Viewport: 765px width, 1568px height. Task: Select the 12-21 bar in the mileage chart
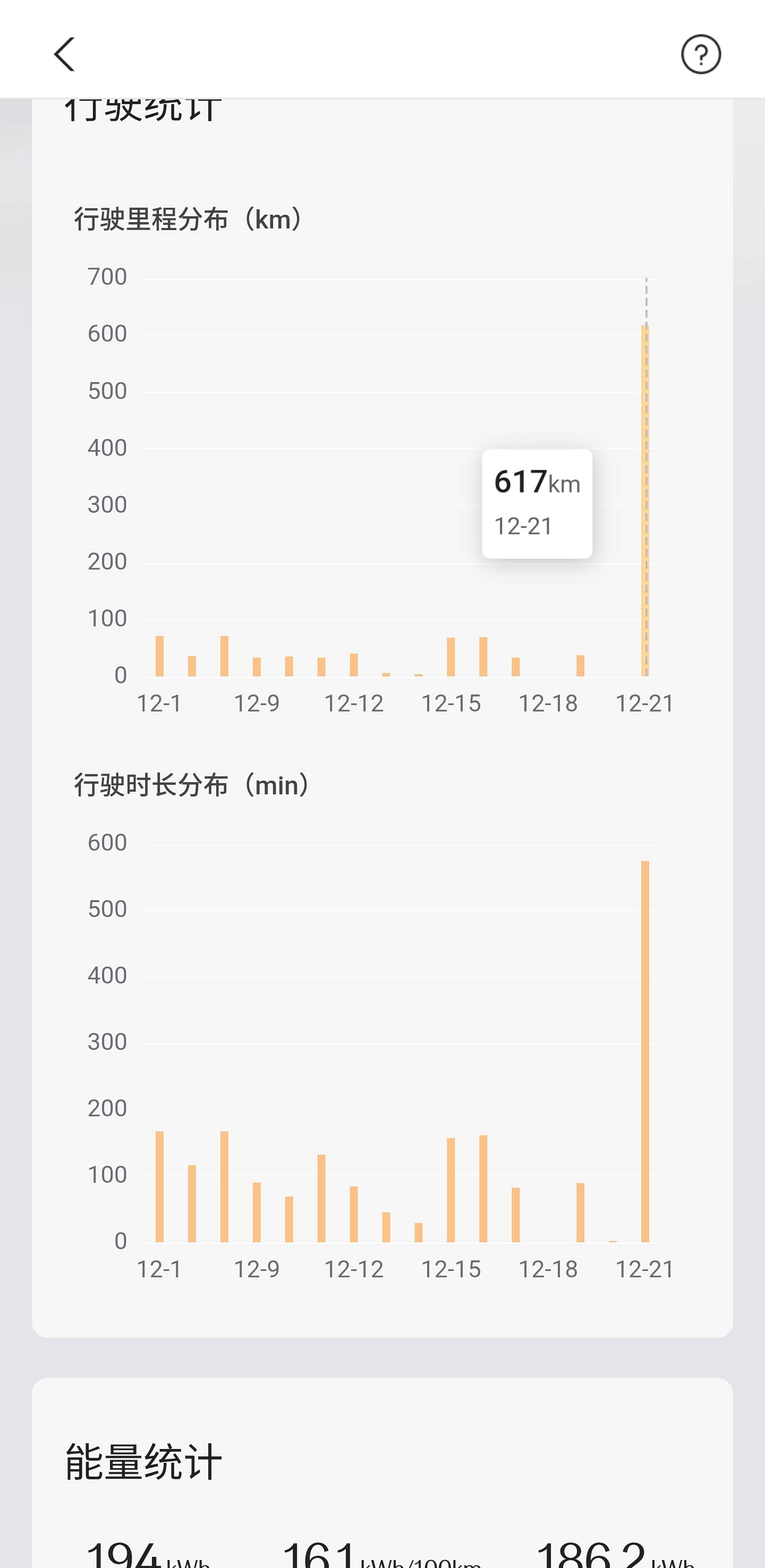(645, 501)
